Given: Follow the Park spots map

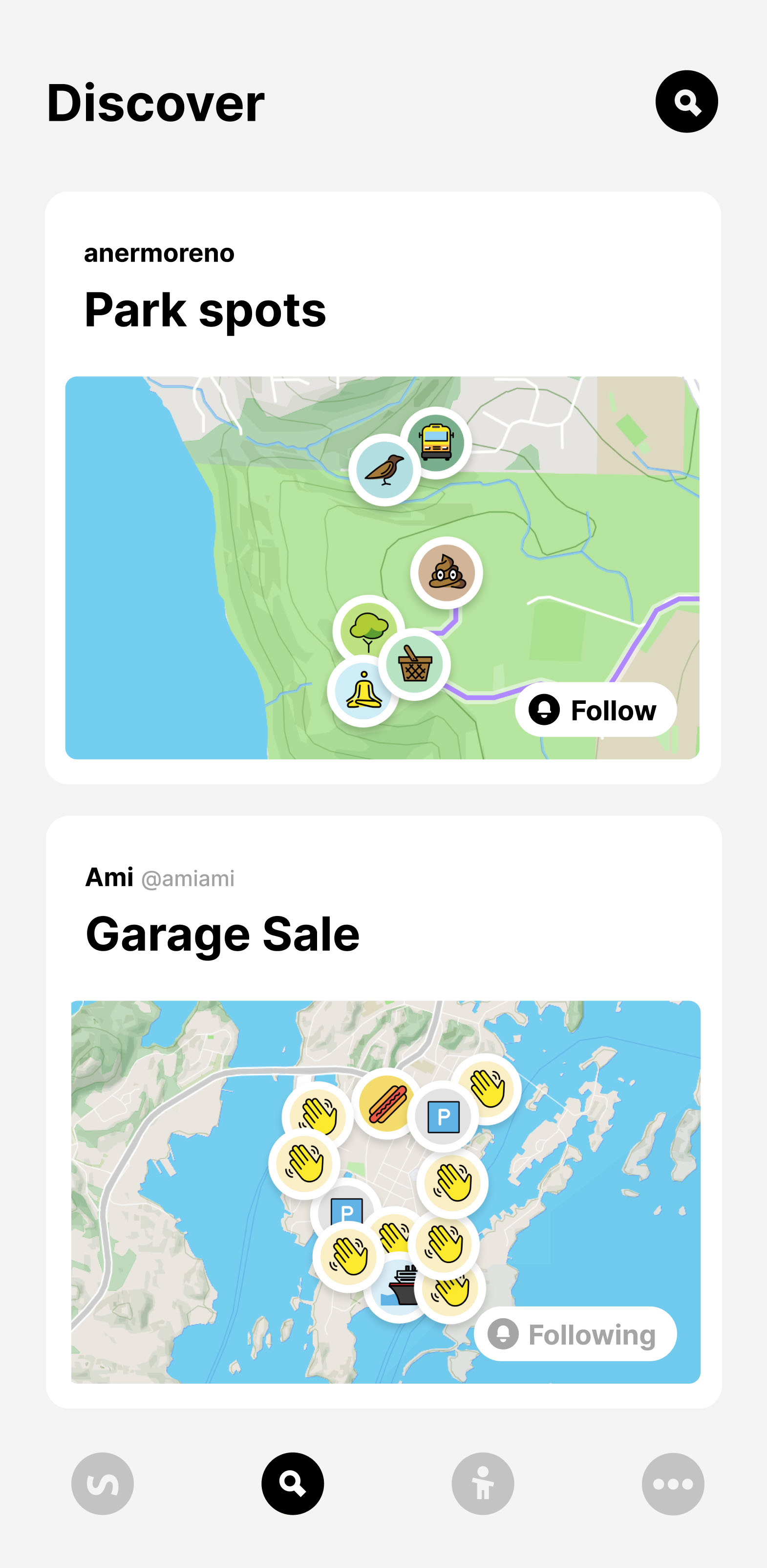Looking at the screenshot, I should [595, 710].
